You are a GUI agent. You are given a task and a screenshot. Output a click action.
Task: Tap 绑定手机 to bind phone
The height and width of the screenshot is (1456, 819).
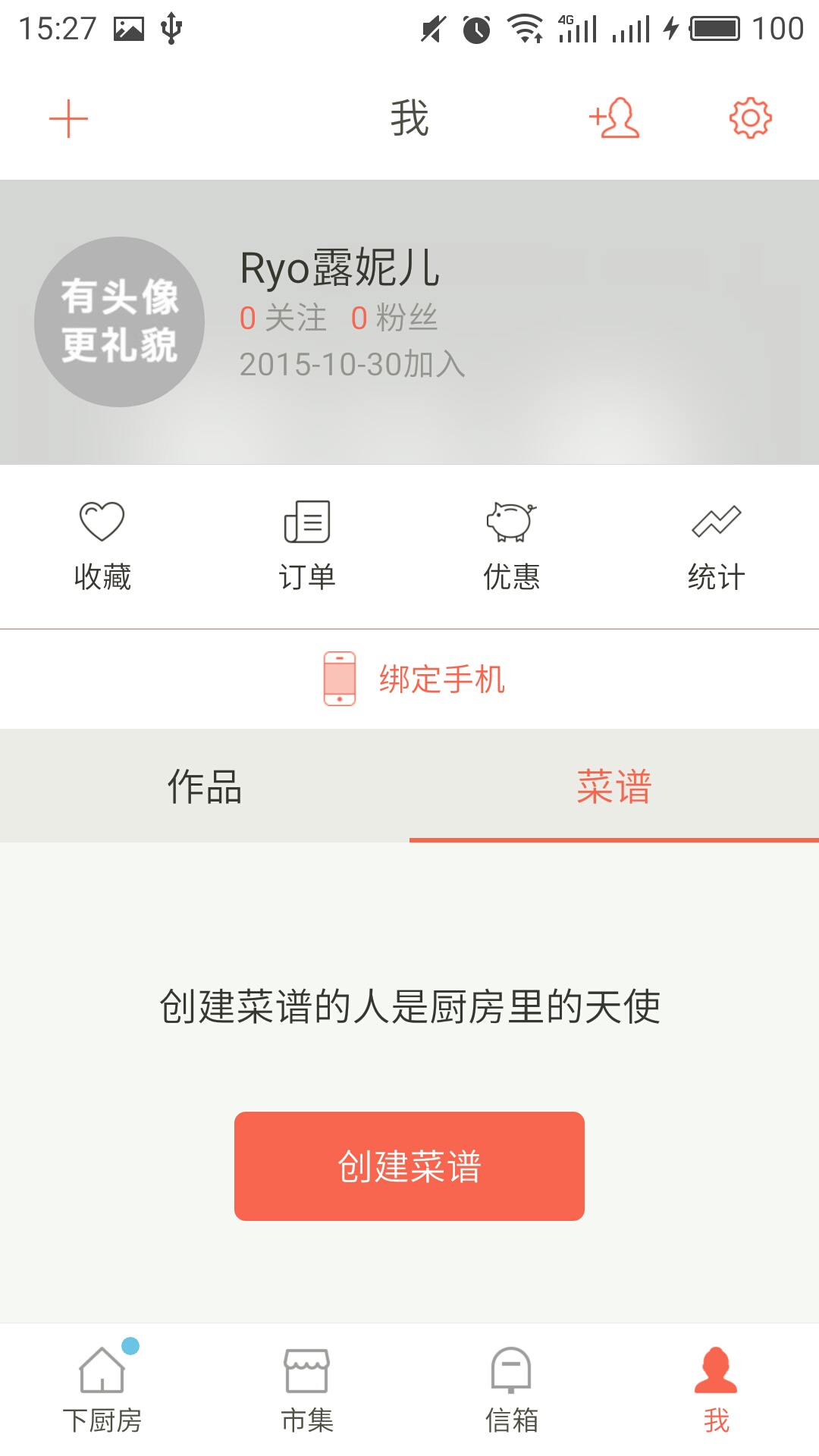click(x=413, y=679)
